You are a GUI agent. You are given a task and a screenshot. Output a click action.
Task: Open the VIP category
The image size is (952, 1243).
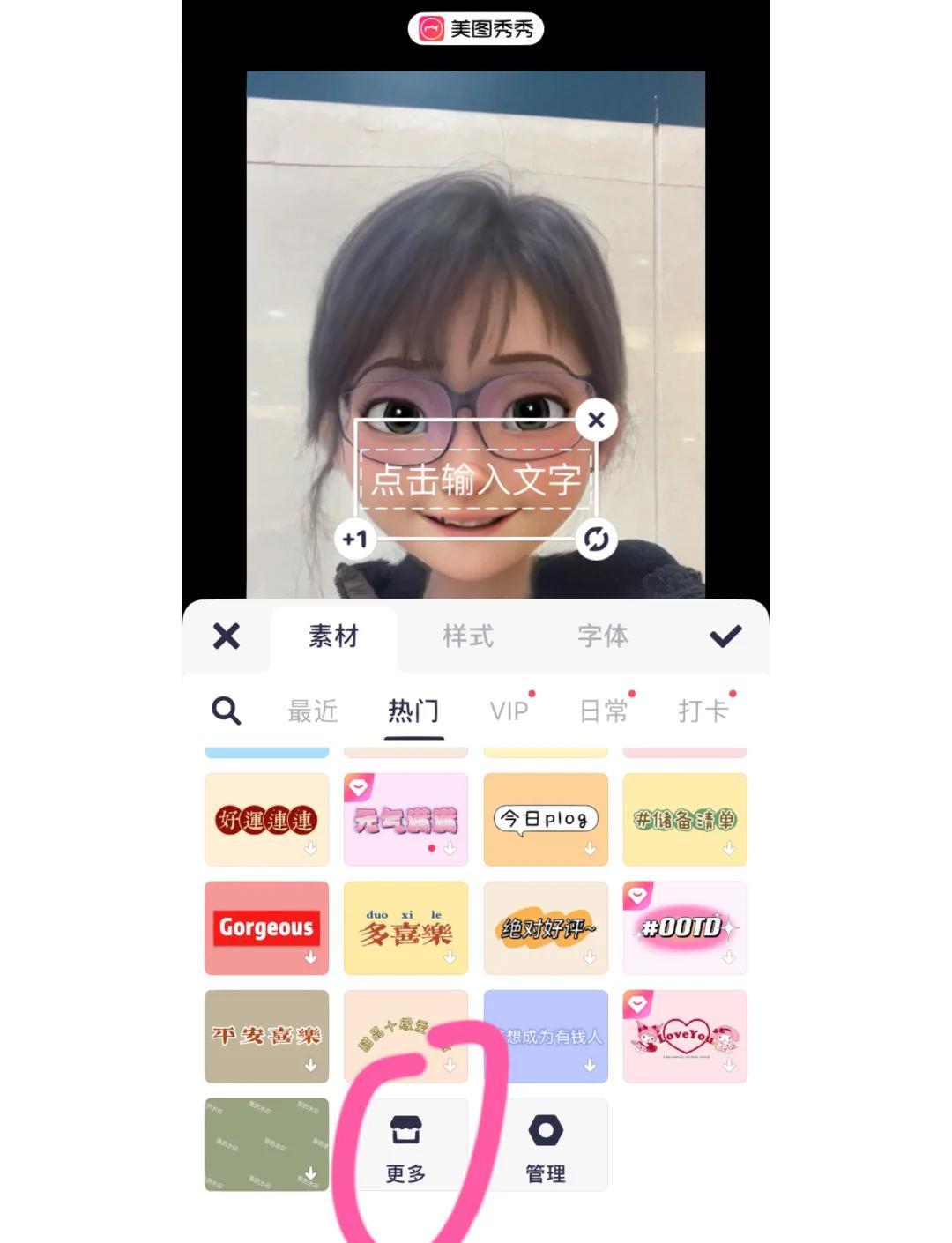(509, 711)
